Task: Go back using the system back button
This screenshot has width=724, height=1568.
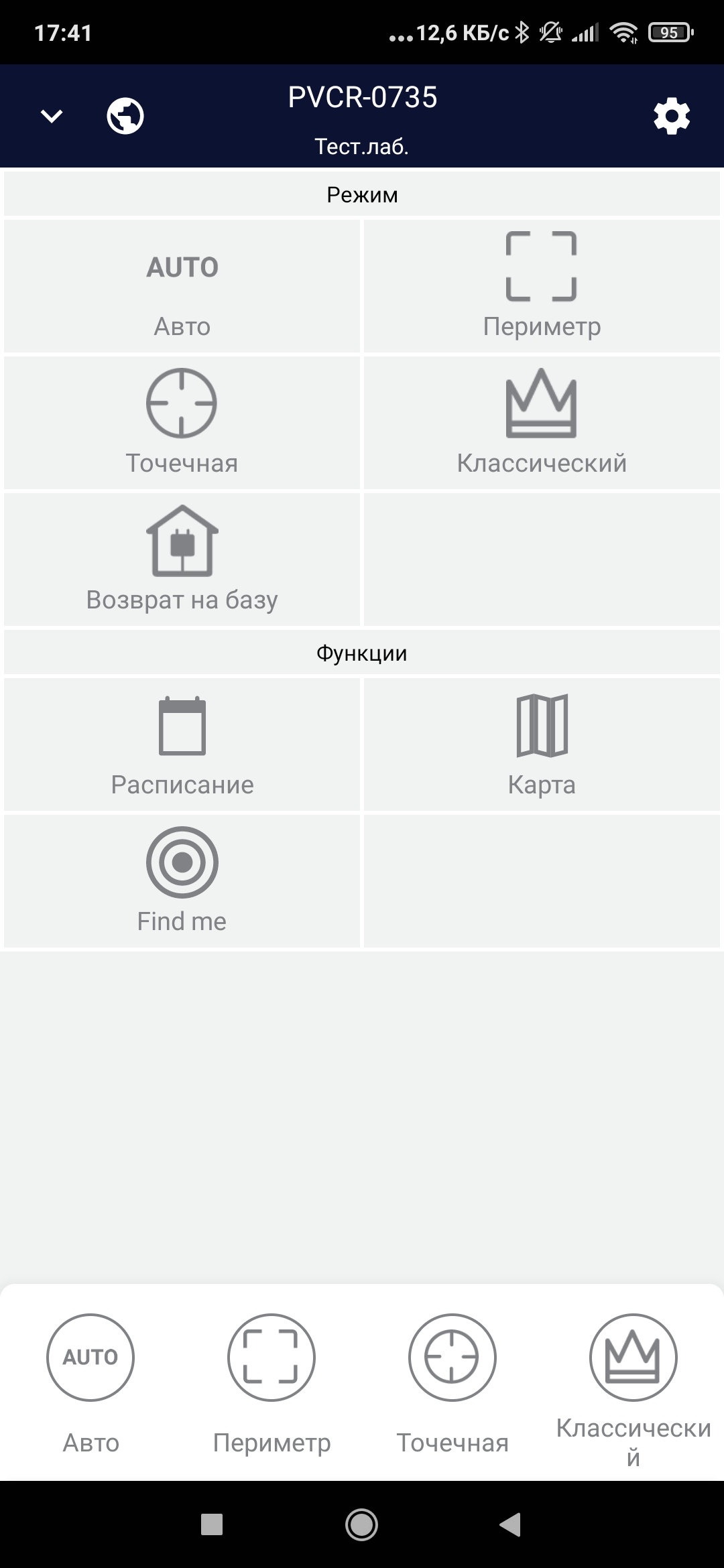Action: click(511, 1524)
